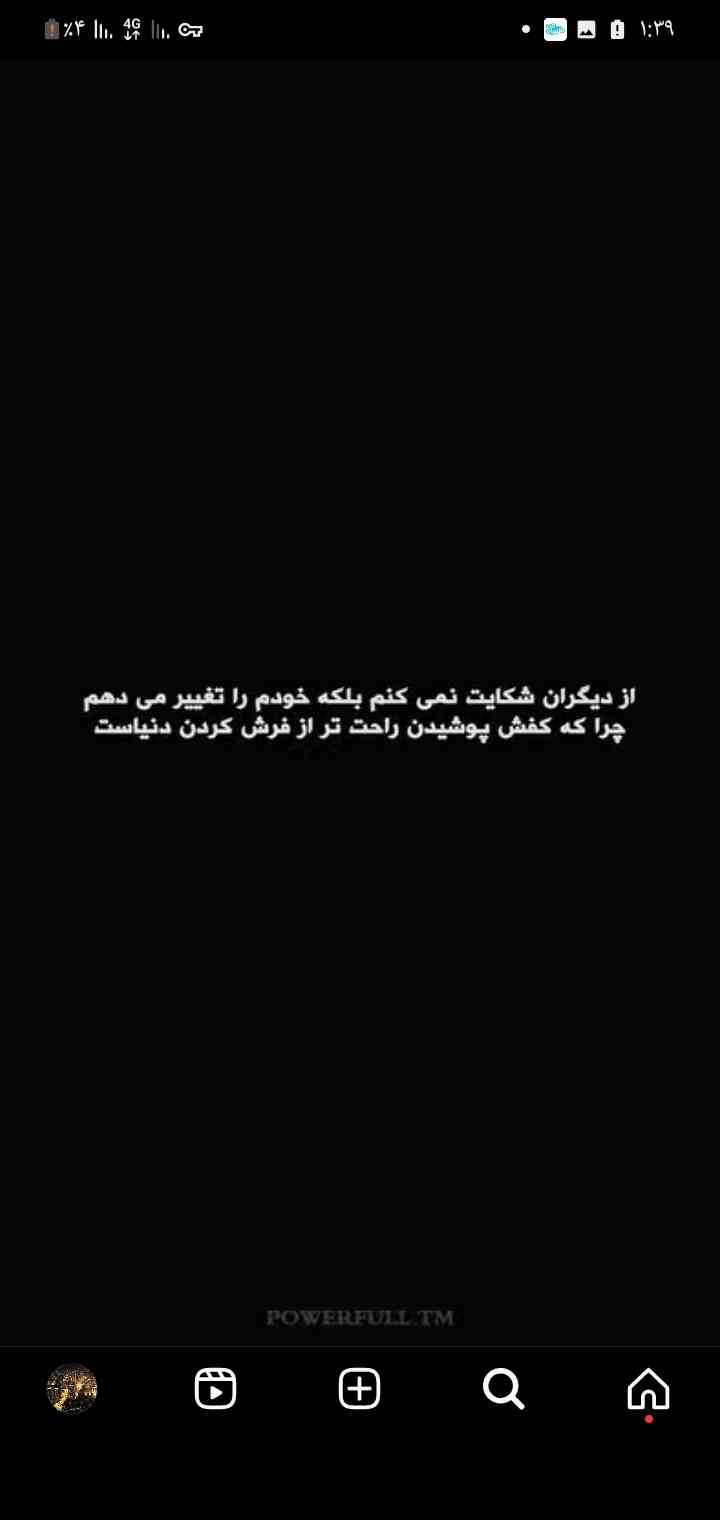
Task: Switch to the Reels tab
Action: tap(215, 1389)
